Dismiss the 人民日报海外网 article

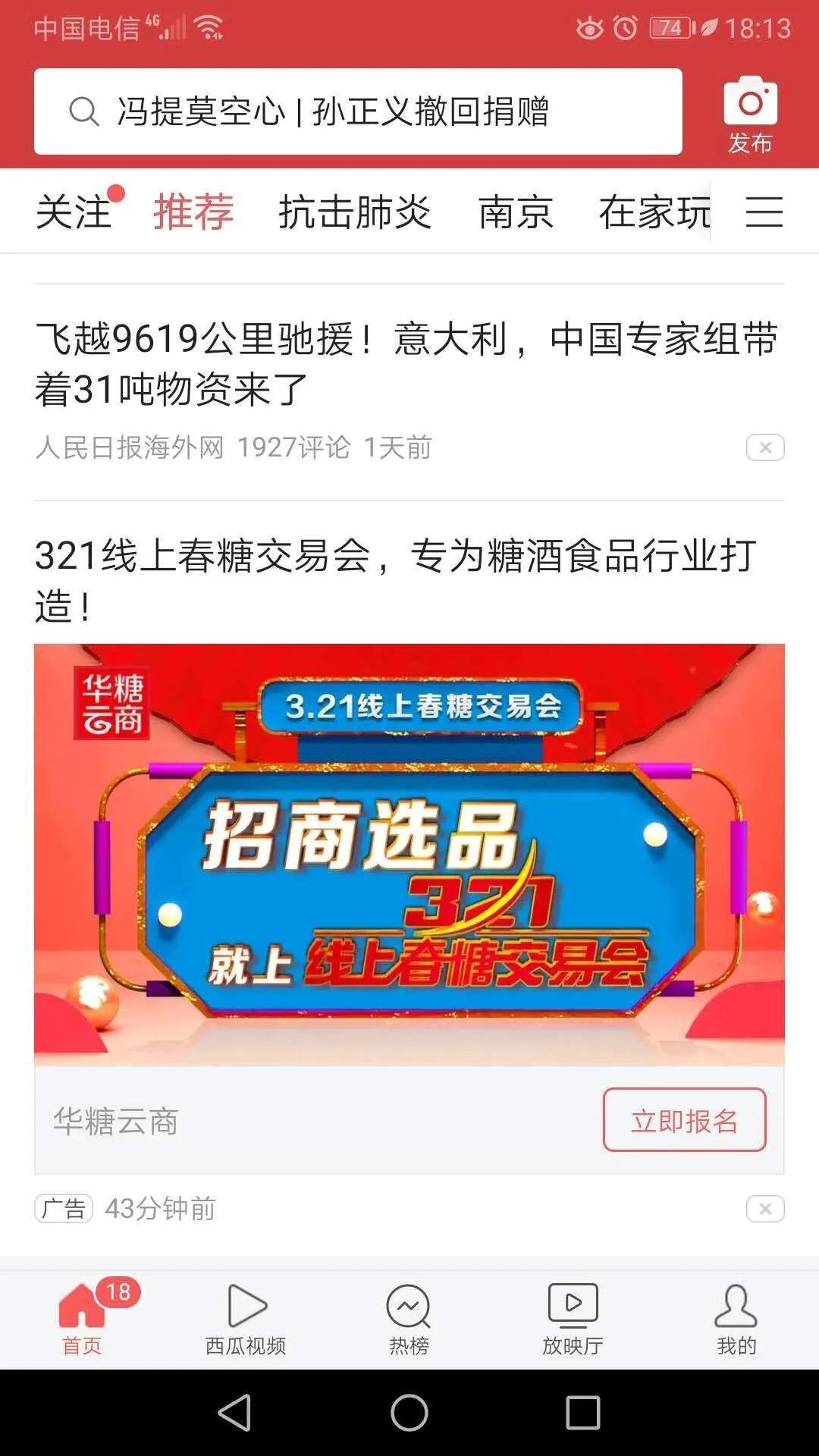pos(764,447)
